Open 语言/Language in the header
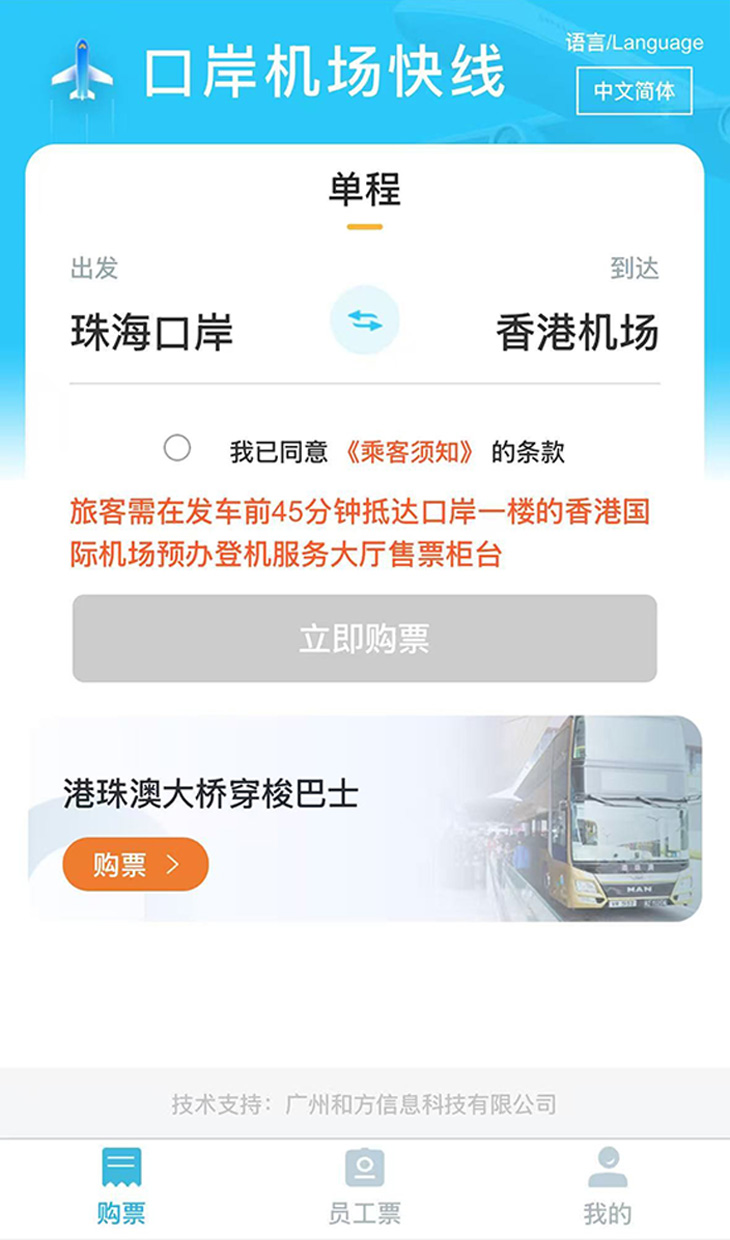 pyautogui.click(x=632, y=43)
